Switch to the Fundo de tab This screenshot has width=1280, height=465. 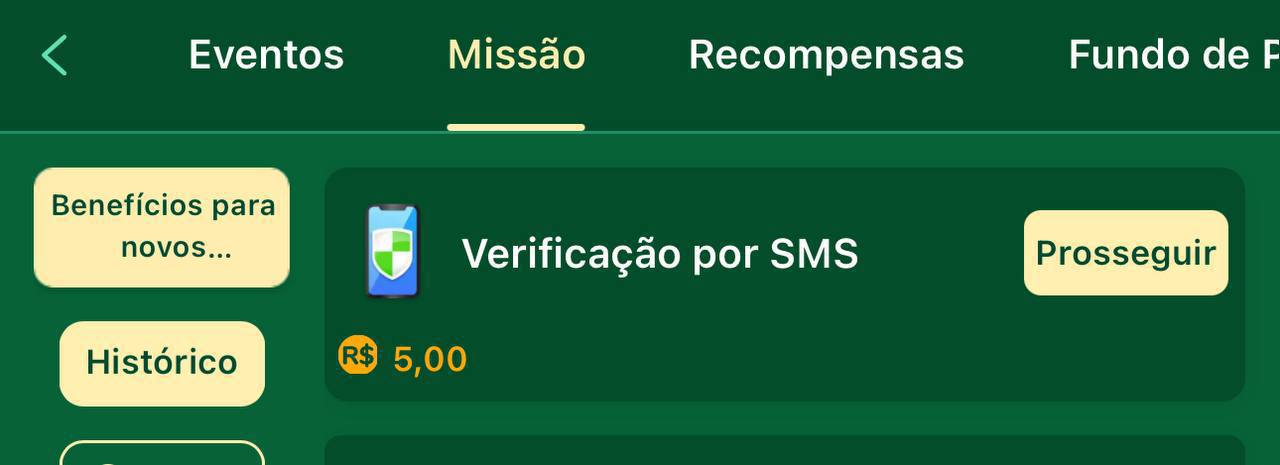click(x=1170, y=55)
